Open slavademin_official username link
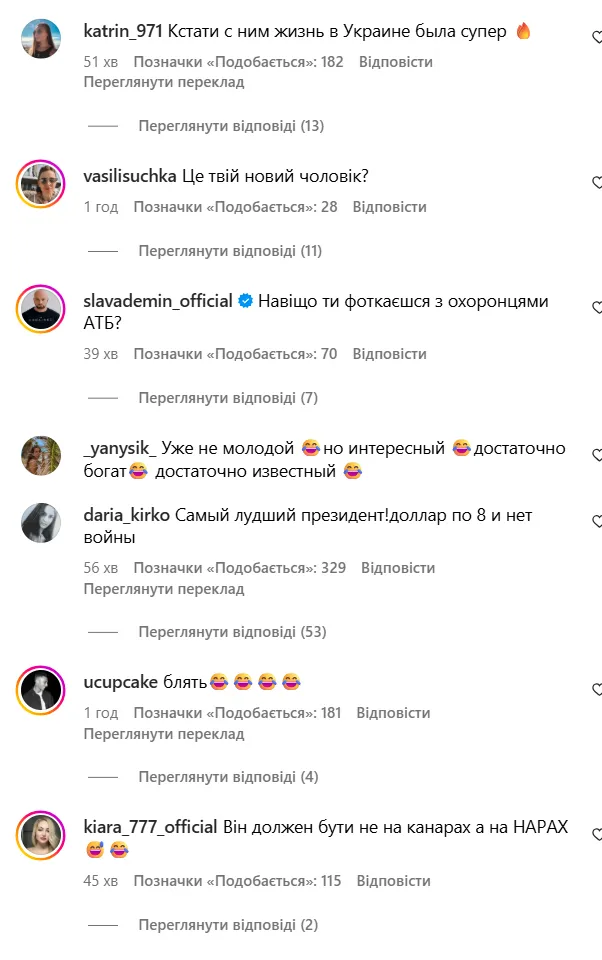Screen dimensions: 602x960 (x=158, y=301)
